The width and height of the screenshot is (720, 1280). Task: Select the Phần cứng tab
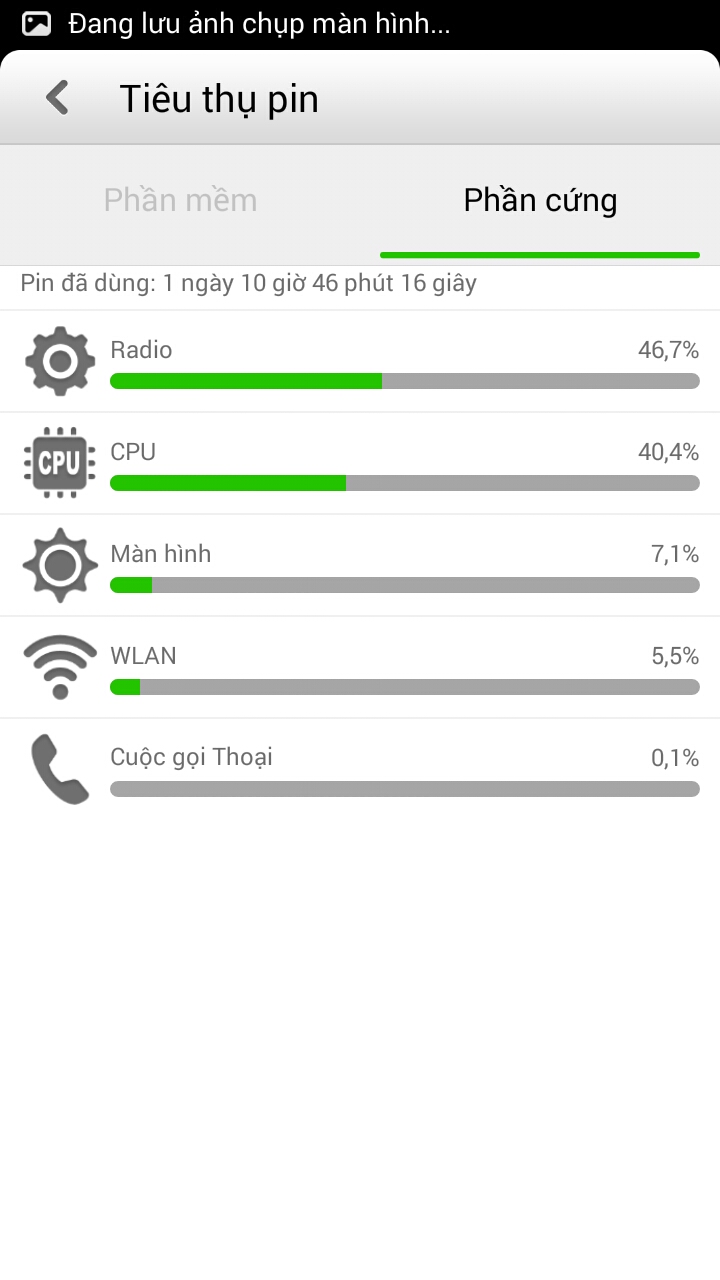[x=540, y=201]
